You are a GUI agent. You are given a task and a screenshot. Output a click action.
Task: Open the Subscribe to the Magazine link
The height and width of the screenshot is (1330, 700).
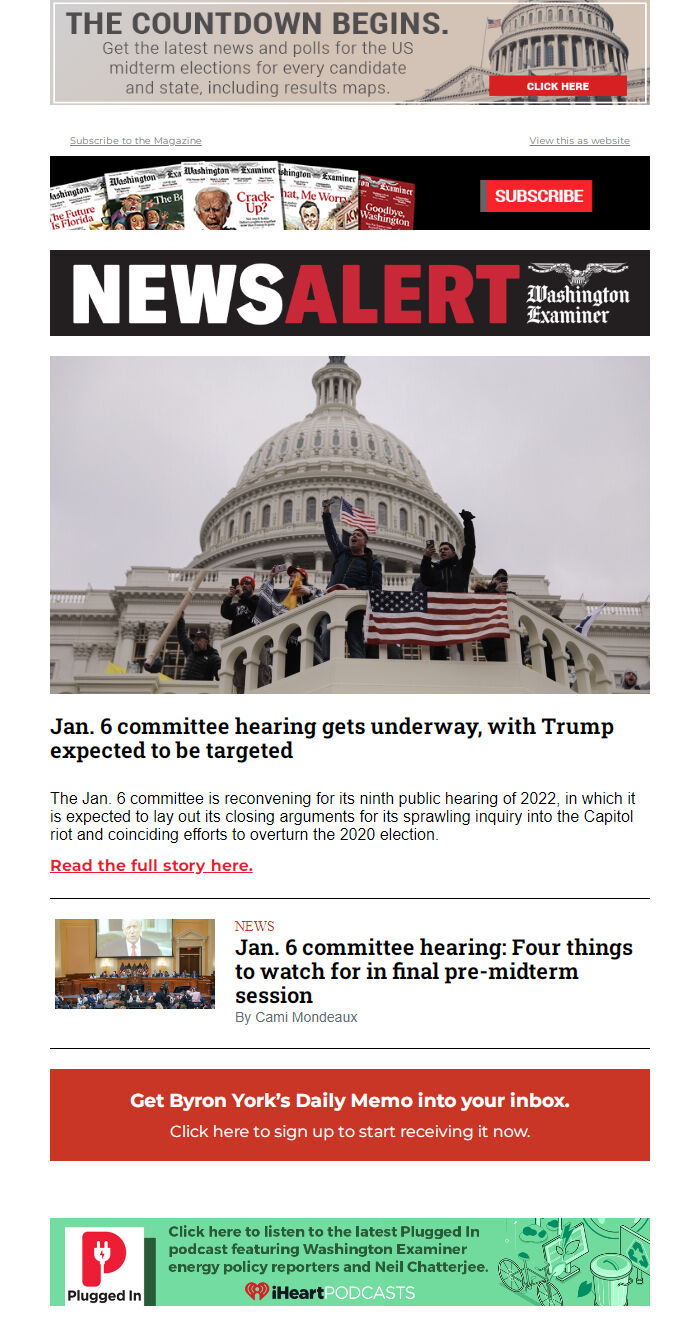(x=135, y=141)
